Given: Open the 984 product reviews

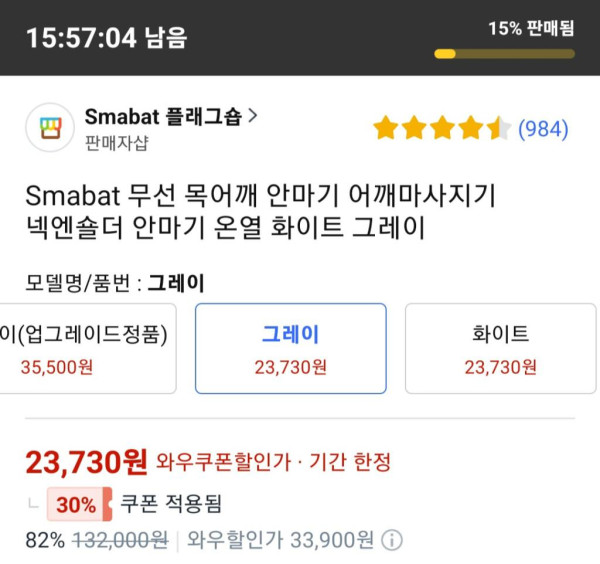Looking at the screenshot, I should 543,129.
